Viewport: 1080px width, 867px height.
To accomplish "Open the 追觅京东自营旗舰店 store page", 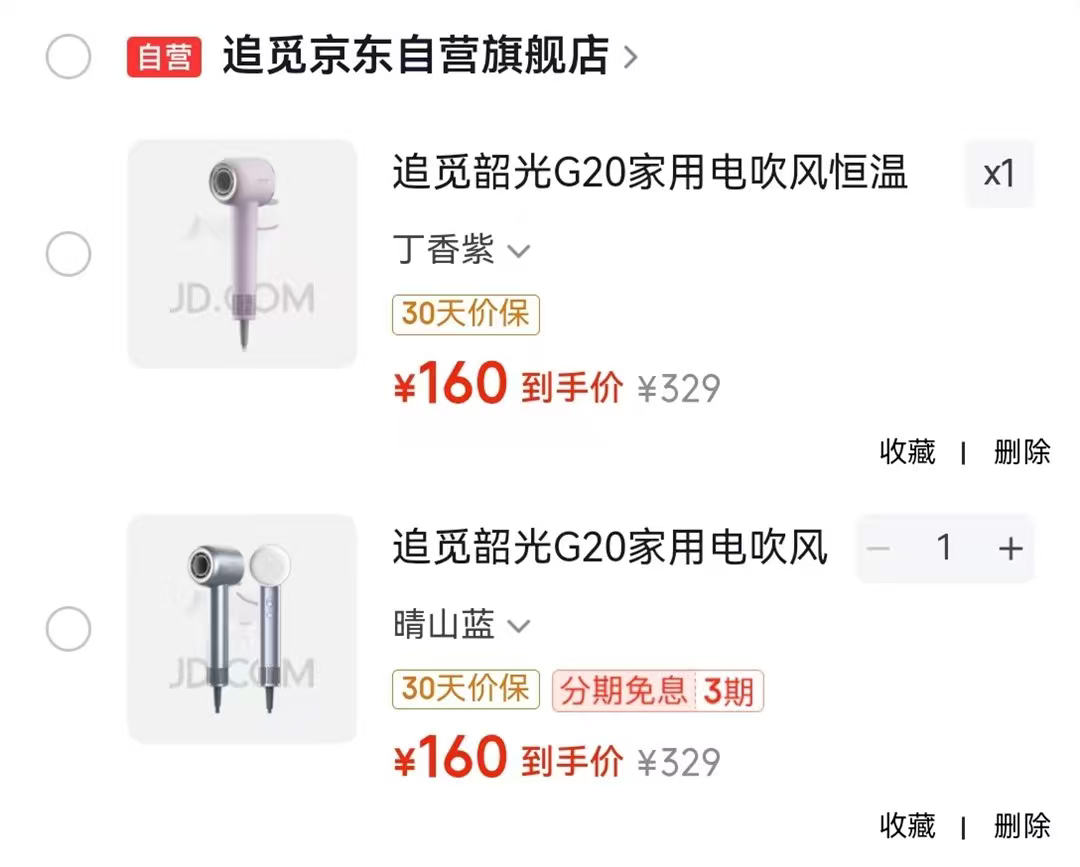I will pos(415,56).
